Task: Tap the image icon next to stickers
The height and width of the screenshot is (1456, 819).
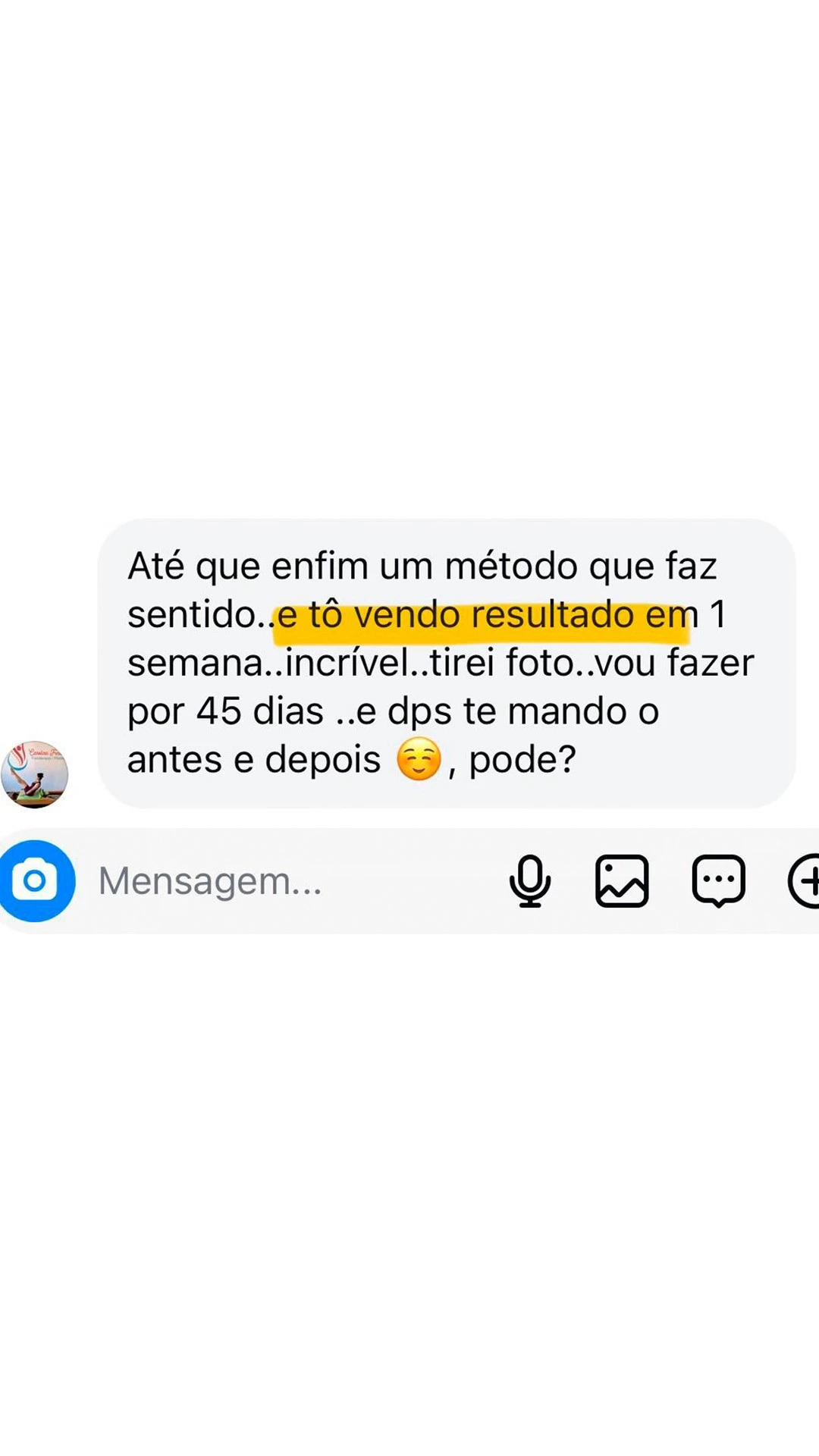Action: click(x=623, y=881)
